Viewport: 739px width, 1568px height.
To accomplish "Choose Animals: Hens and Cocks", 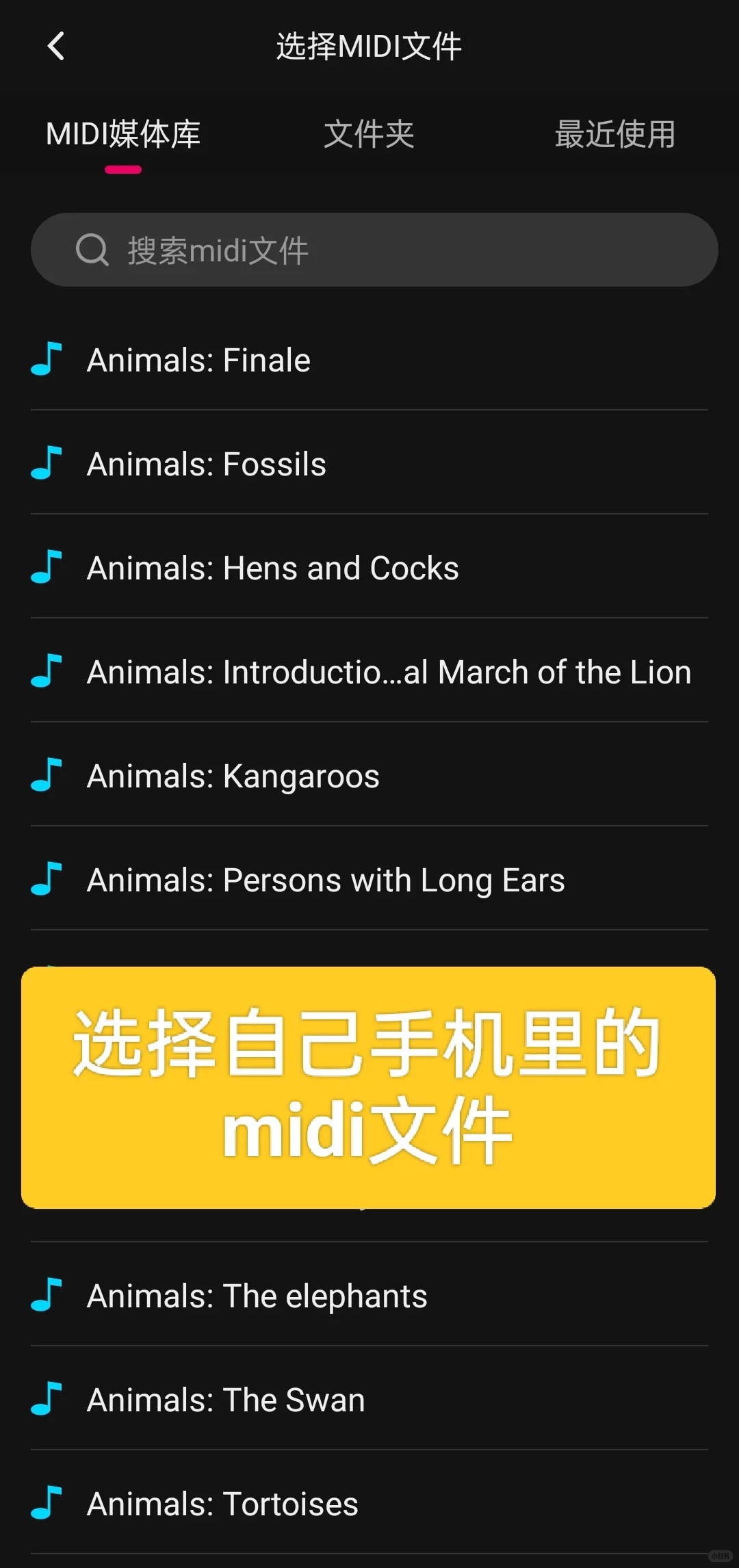I will 369,568.
